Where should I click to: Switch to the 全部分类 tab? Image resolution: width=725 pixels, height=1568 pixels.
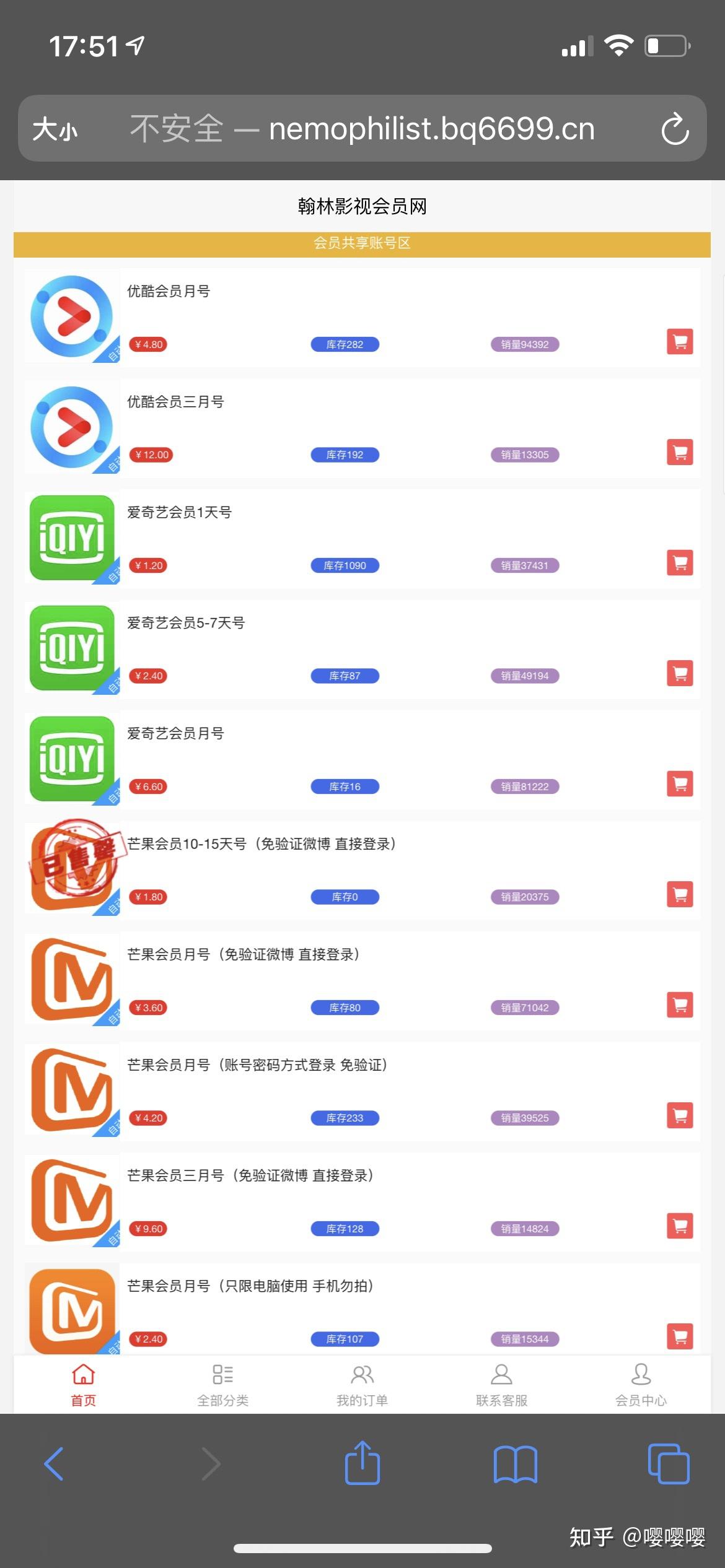(223, 1385)
